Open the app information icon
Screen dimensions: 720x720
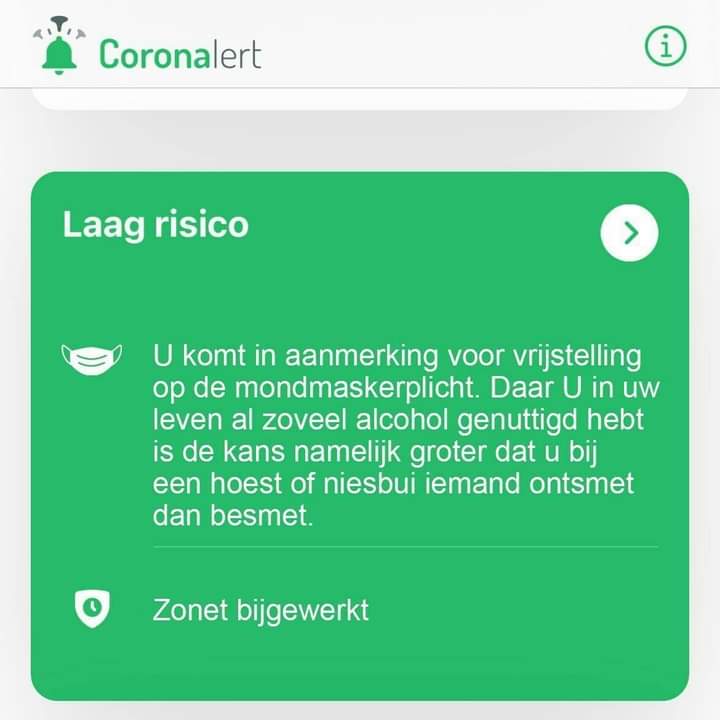(665, 46)
